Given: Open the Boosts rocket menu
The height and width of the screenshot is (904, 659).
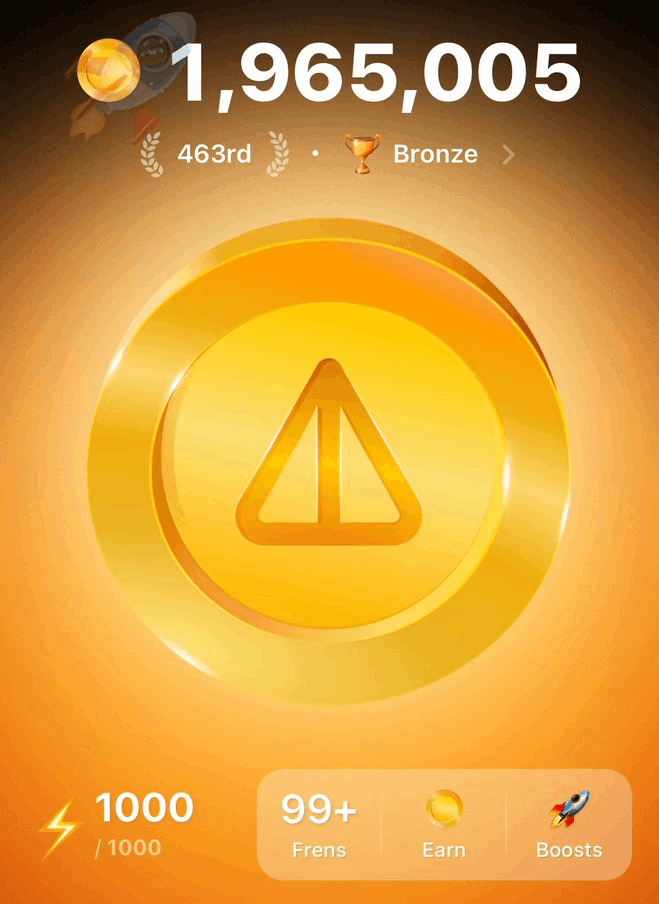Looking at the screenshot, I should (x=569, y=825).
